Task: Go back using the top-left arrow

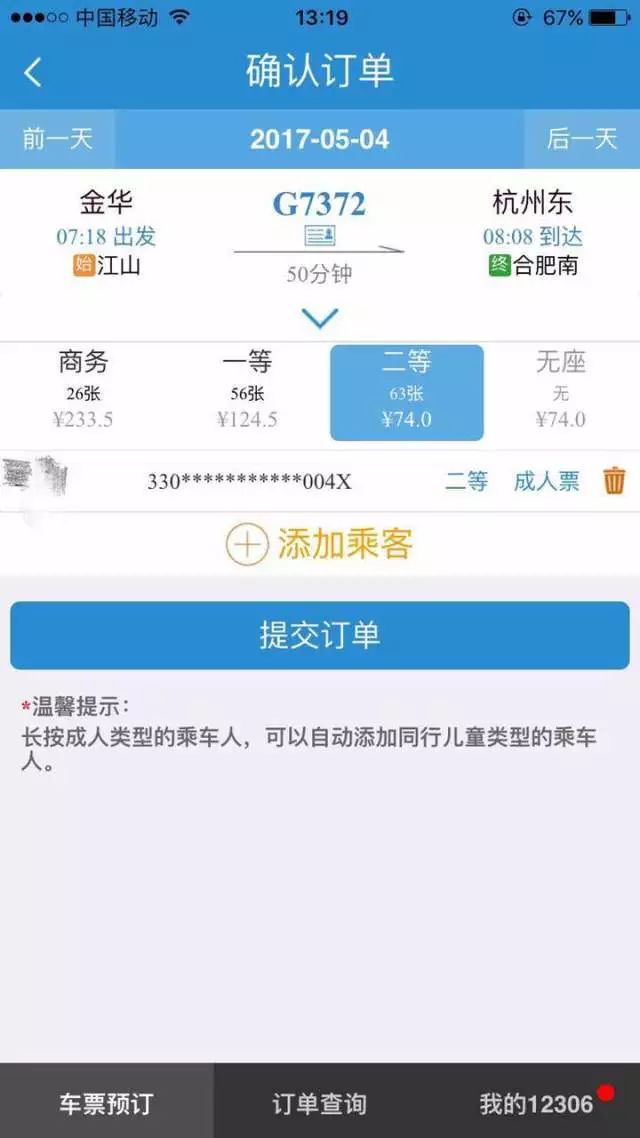Action: 33,72
